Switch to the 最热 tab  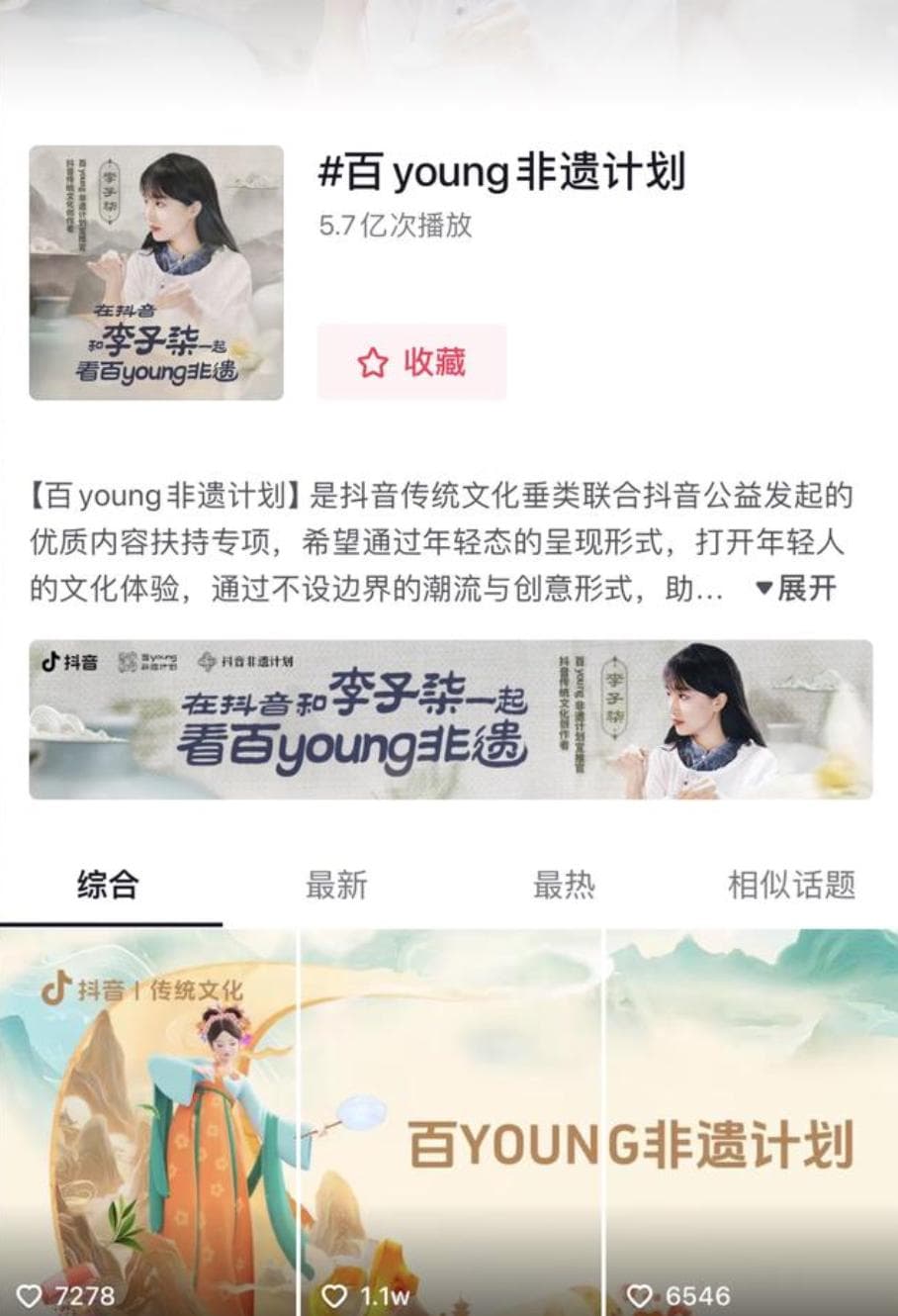[564, 884]
